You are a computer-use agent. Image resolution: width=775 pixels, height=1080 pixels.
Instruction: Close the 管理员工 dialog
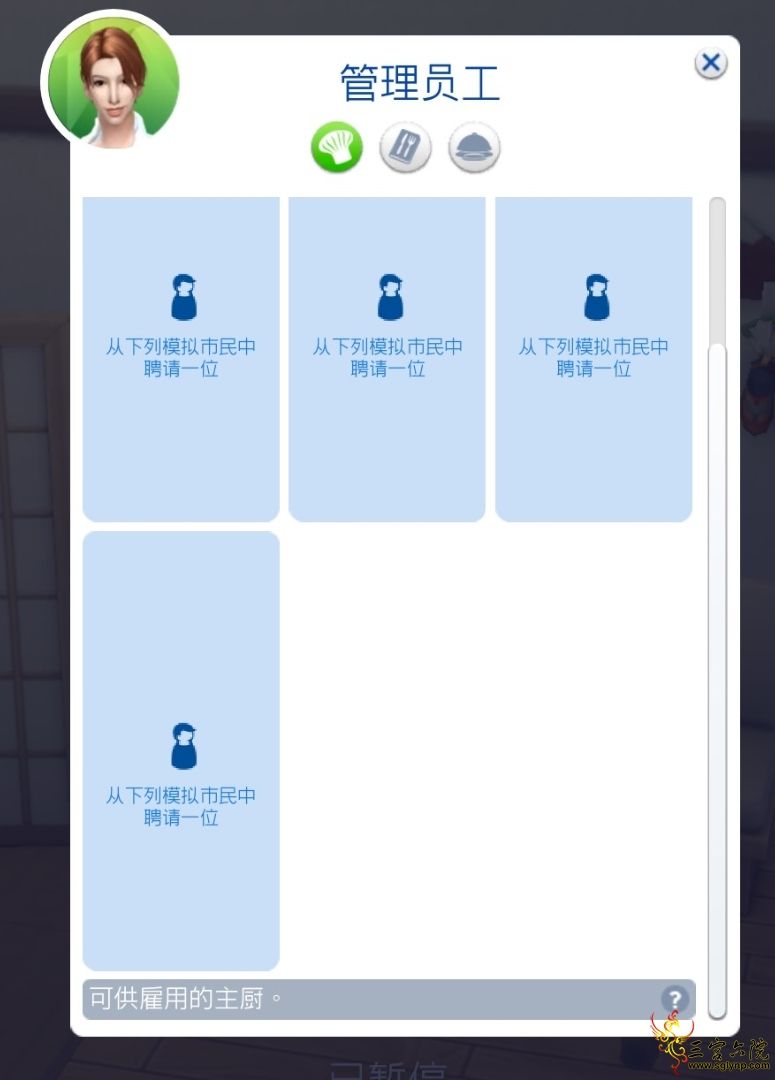coord(710,64)
